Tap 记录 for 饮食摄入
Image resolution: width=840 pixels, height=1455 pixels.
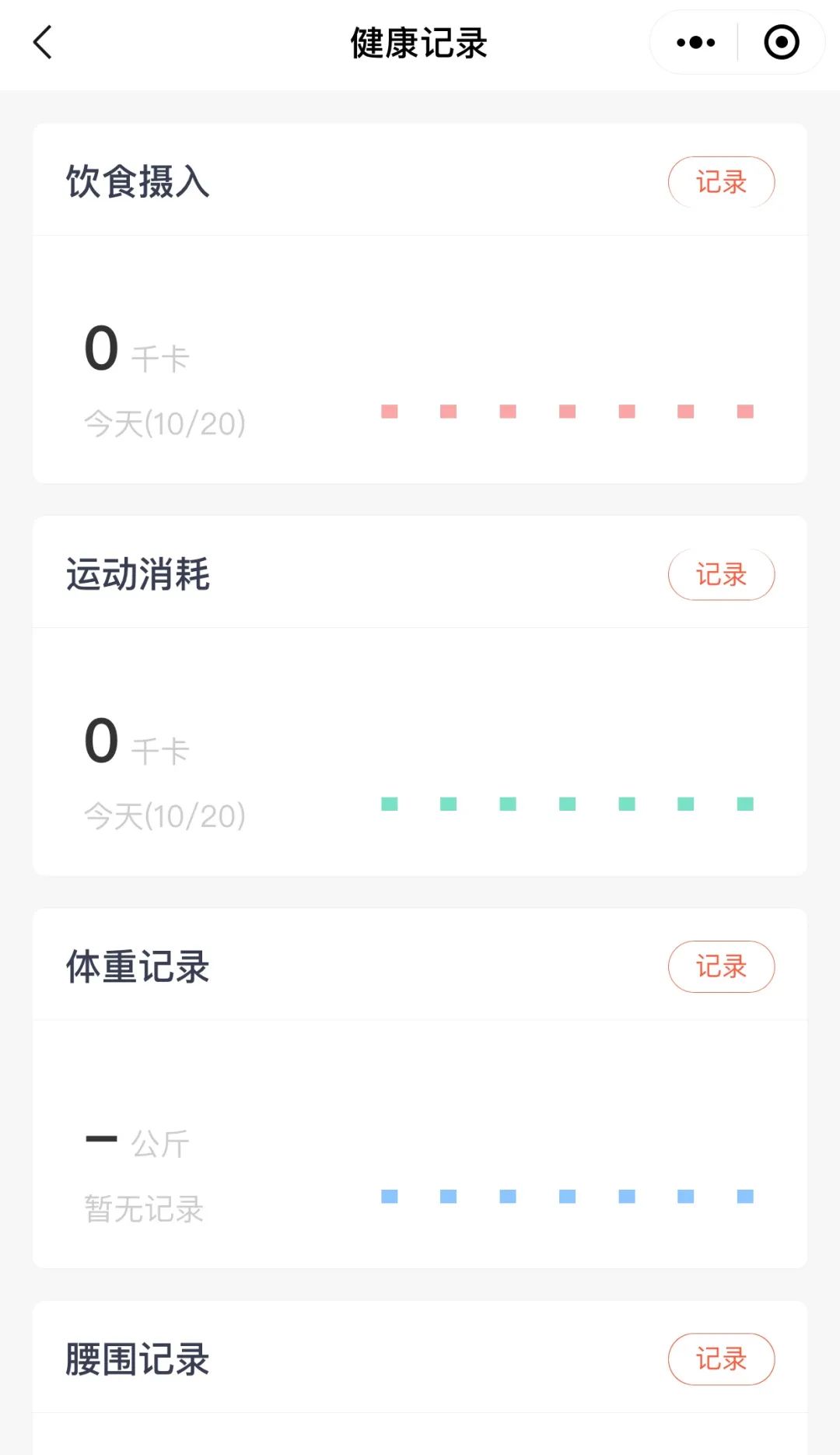point(721,182)
